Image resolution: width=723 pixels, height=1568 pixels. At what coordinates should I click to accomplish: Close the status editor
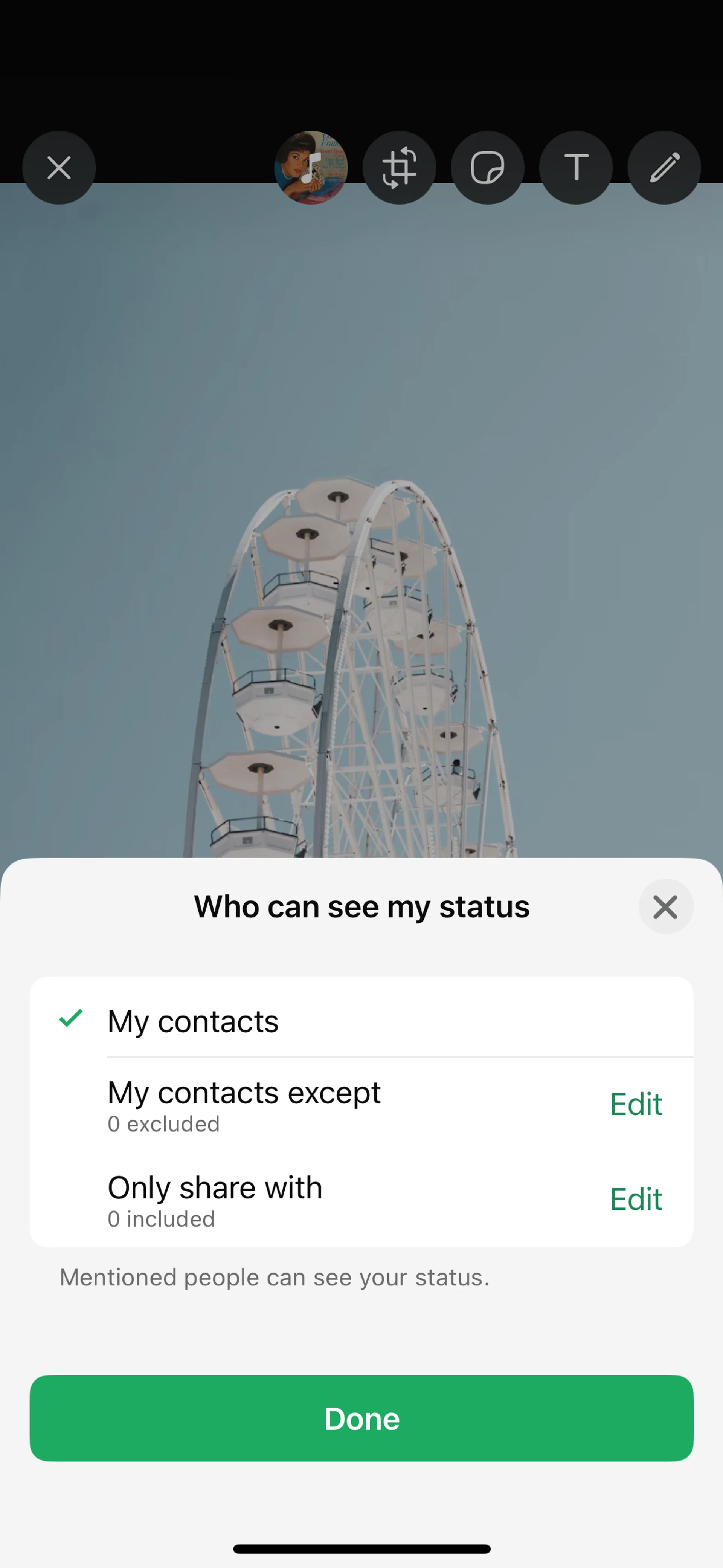(x=59, y=167)
